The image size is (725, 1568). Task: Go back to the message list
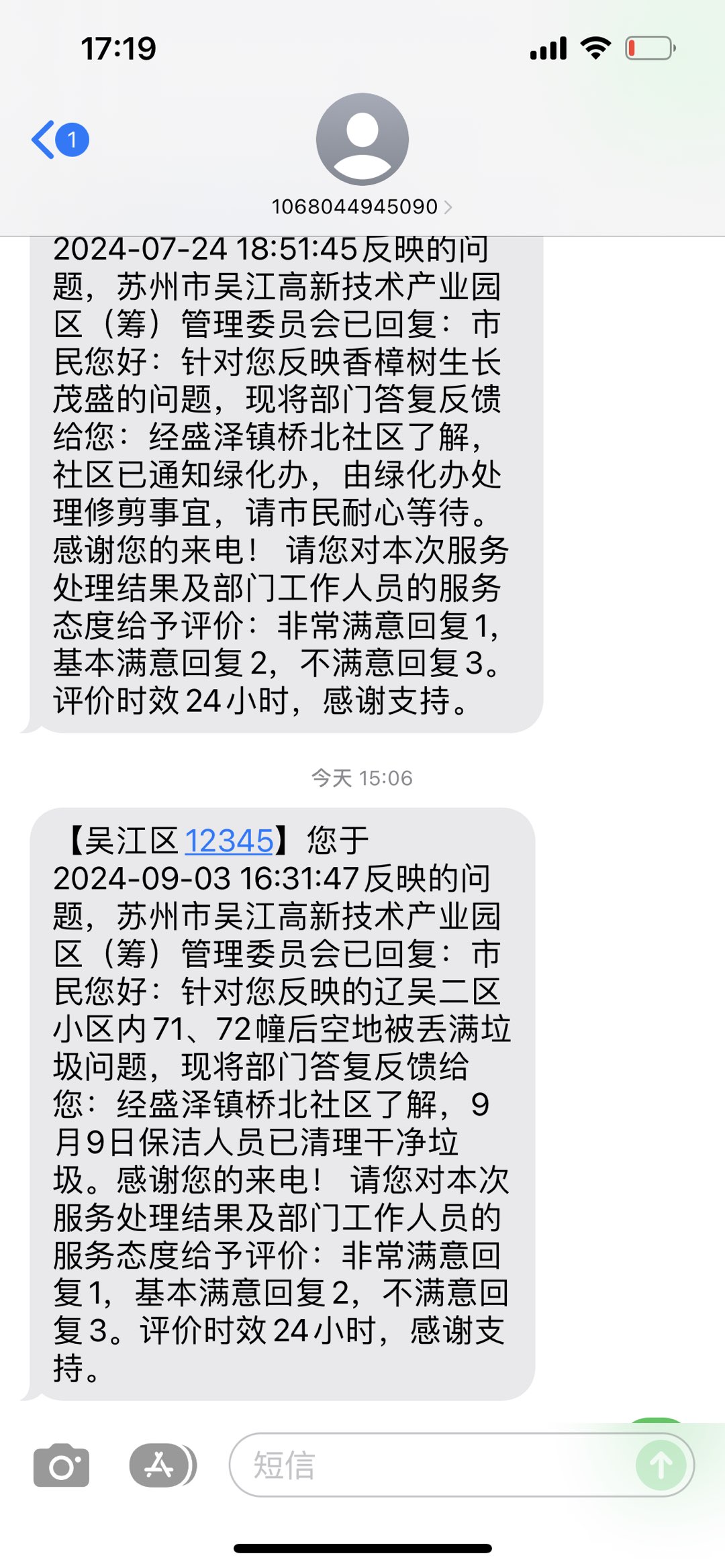tap(59, 140)
